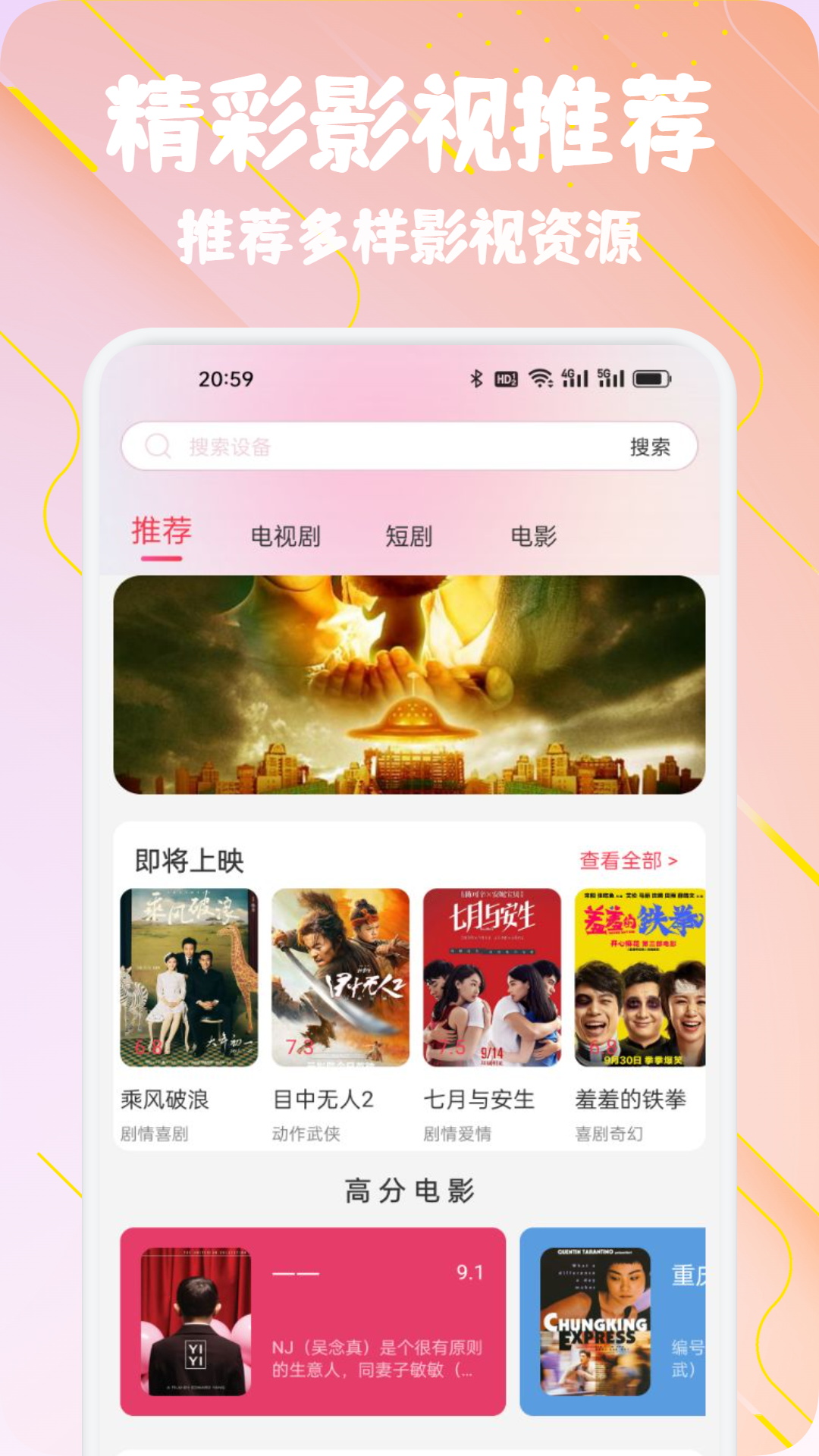
Task: Tap the clock showing 20:59
Action: pyautogui.click(x=225, y=378)
